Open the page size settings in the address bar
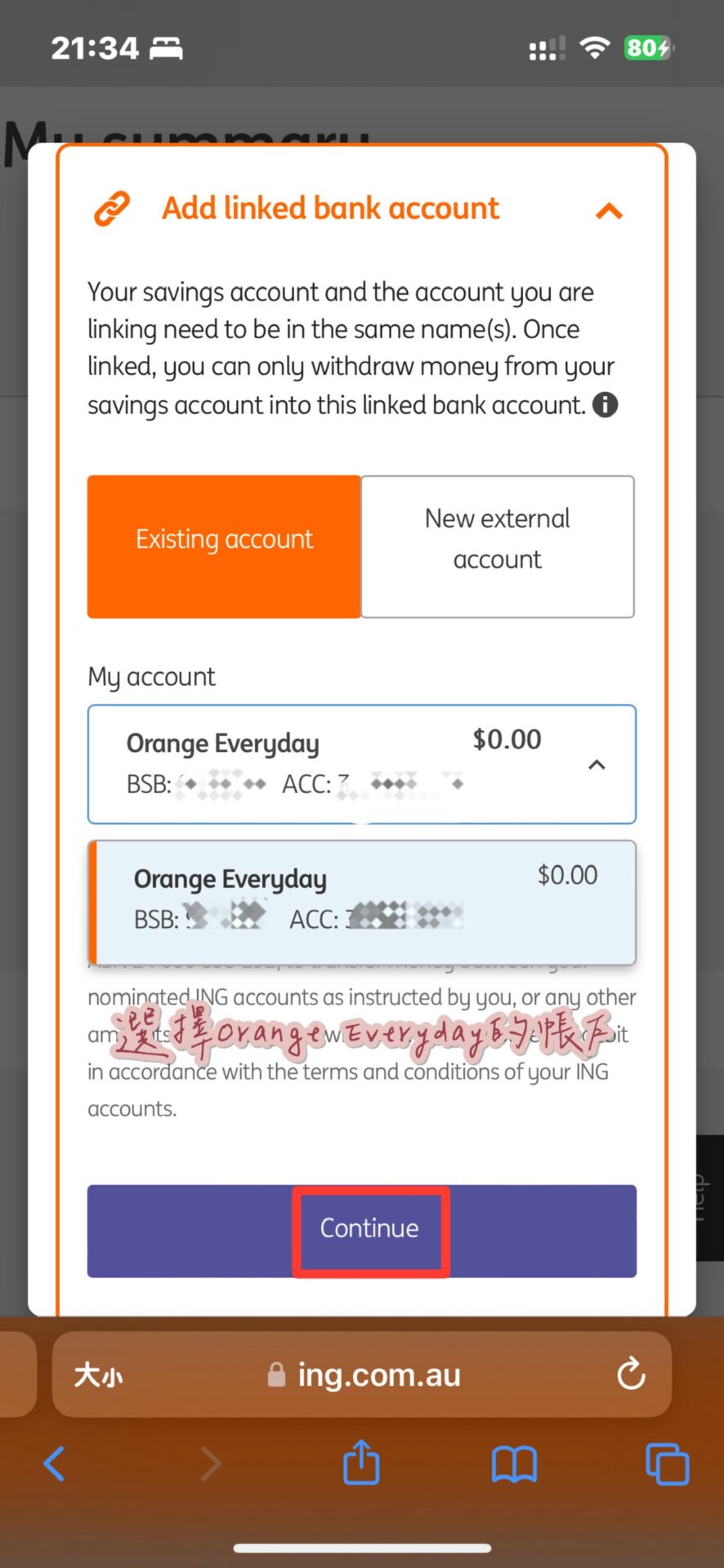Screen dimensions: 724x1568 [x=98, y=1375]
